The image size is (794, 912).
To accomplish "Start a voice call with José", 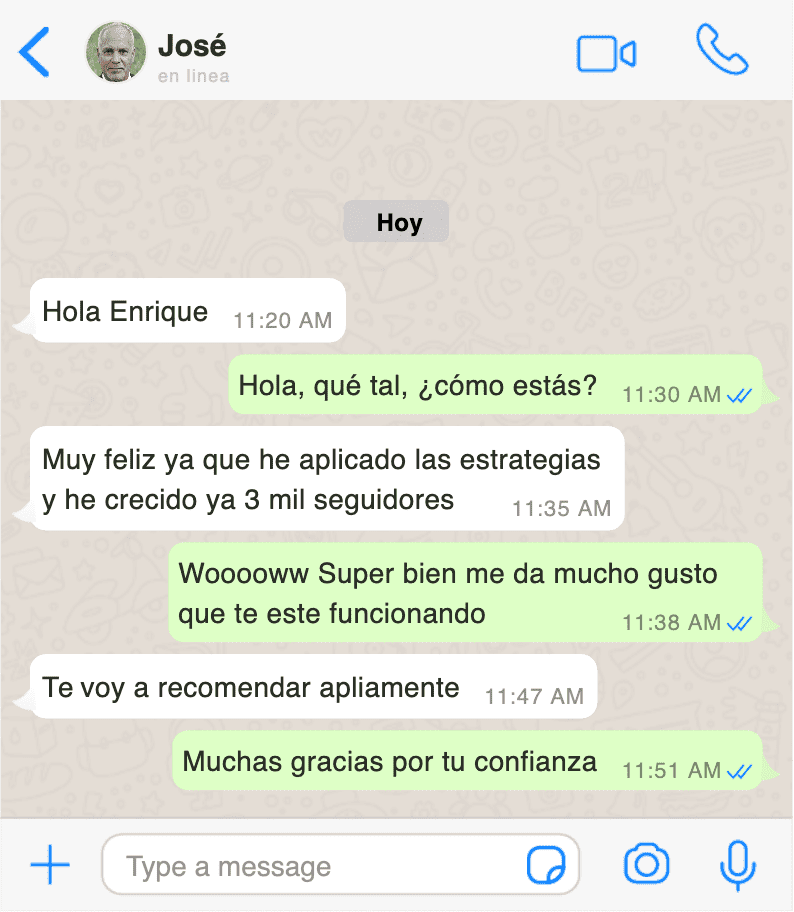I will (x=722, y=50).
